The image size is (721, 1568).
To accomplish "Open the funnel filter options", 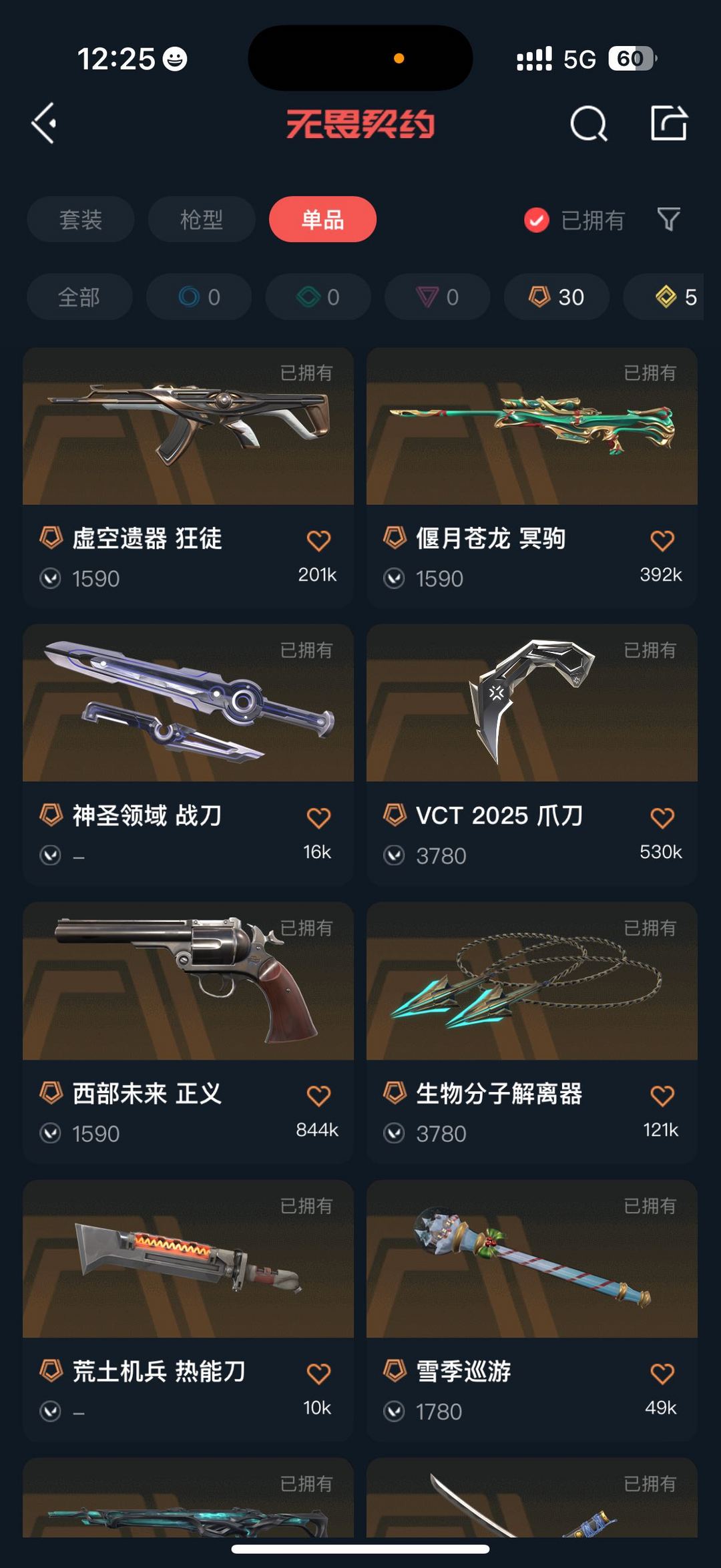I will click(668, 219).
